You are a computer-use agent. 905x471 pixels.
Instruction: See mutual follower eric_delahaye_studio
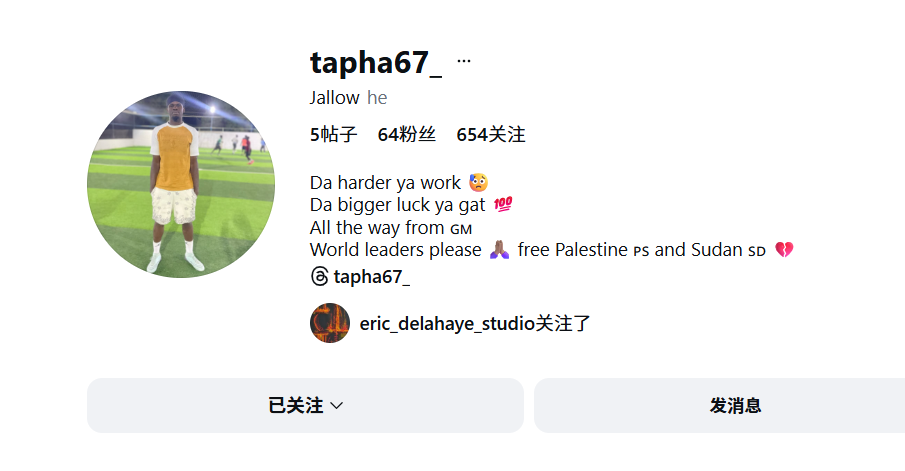451,323
